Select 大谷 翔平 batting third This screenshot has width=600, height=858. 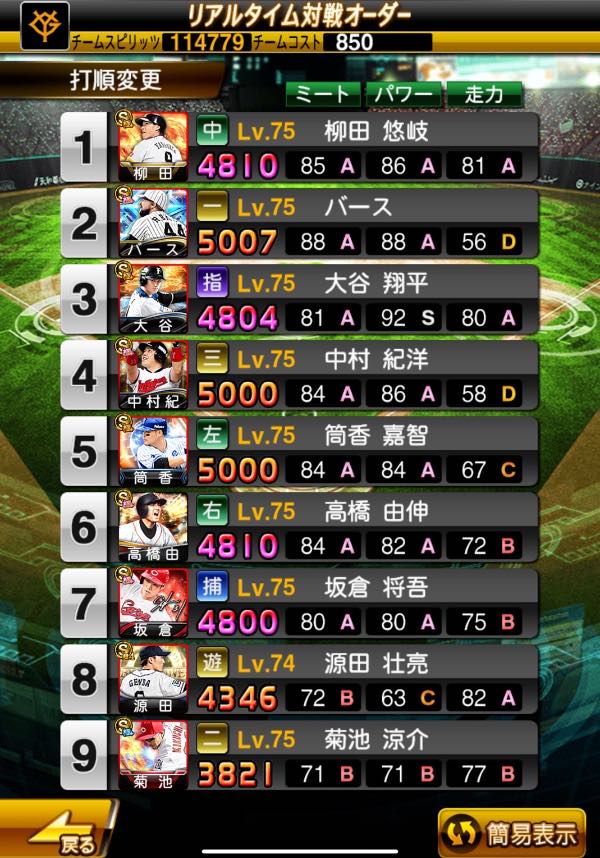pyautogui.click(x=299, y=299)
